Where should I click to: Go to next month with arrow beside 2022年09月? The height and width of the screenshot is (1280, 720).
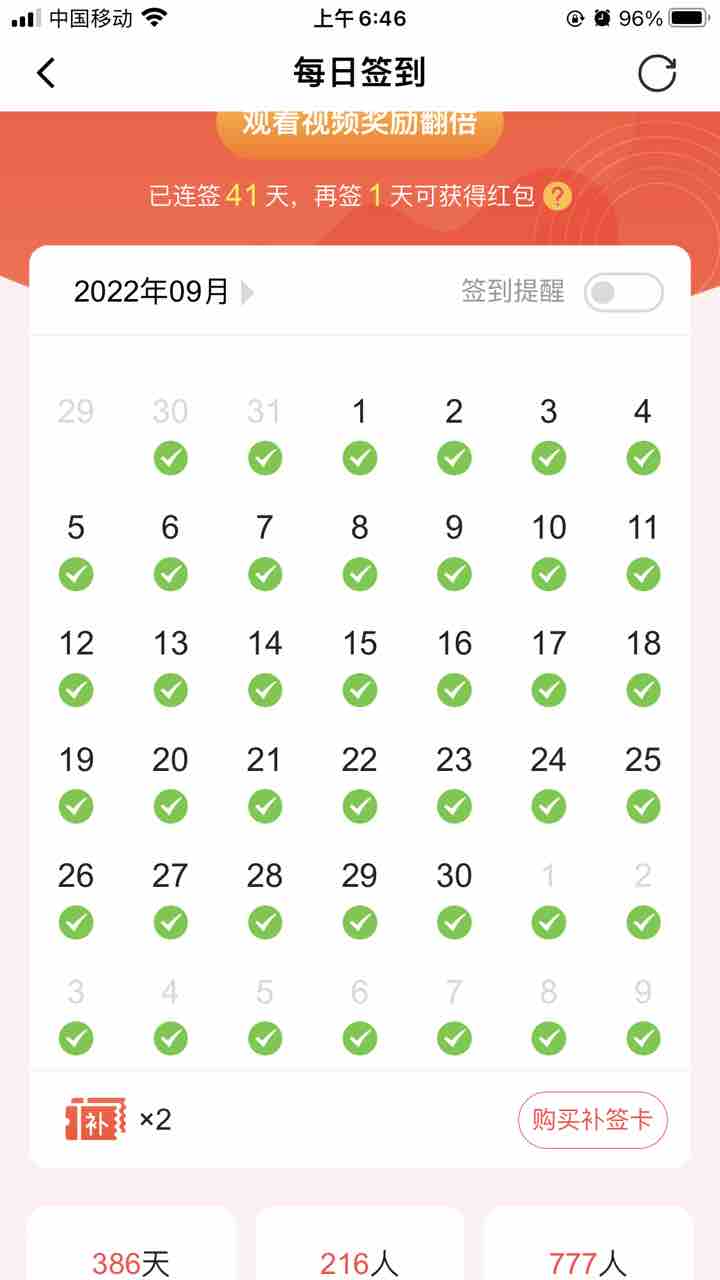coord(248,292)
